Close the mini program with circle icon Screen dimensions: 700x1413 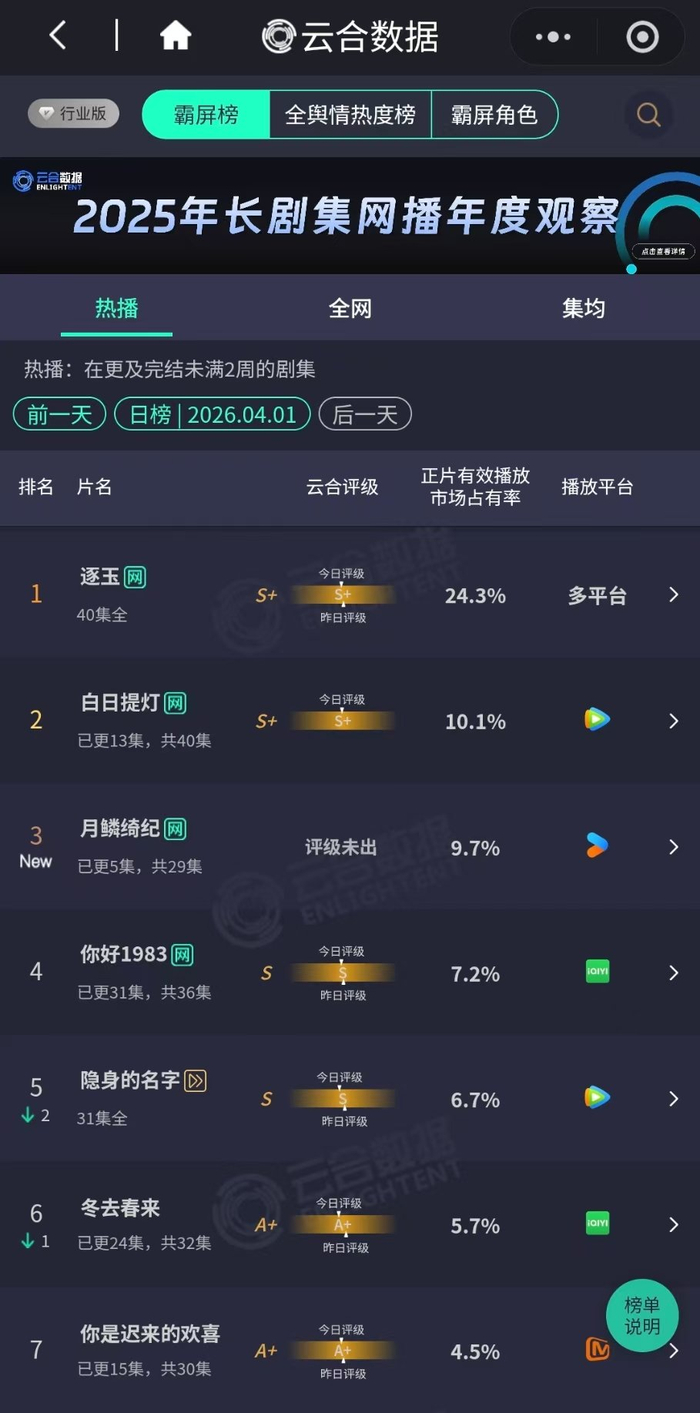642,37
